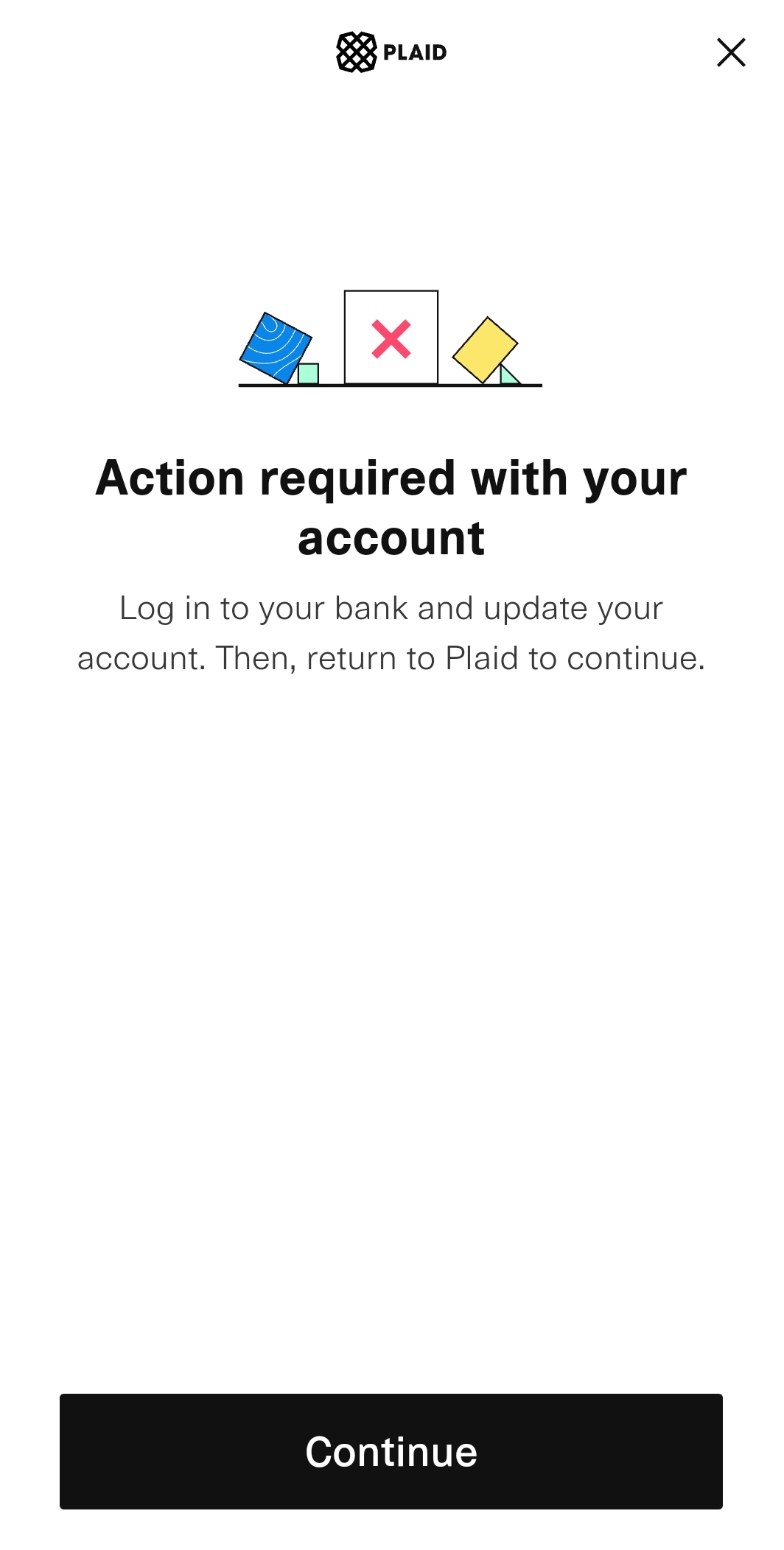Click the blue tilted square illustration

click(x=274, y=346)
